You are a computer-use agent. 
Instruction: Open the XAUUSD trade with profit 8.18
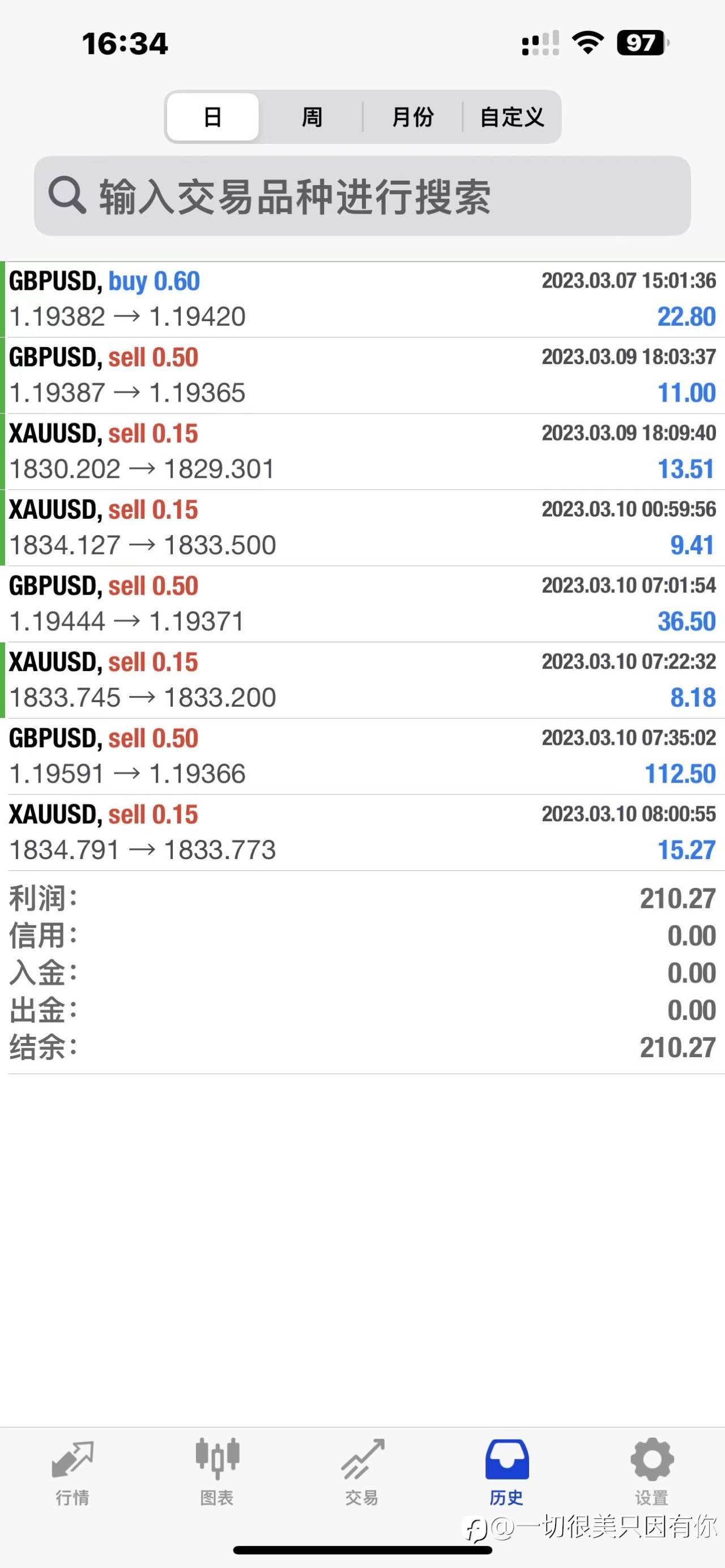pyautogui.click(x=362, y=680)
